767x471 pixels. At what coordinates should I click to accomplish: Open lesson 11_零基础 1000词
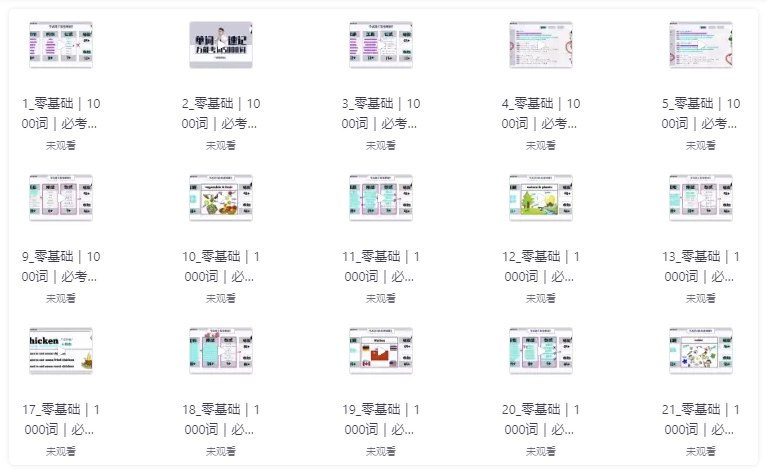tap(381, 197)
